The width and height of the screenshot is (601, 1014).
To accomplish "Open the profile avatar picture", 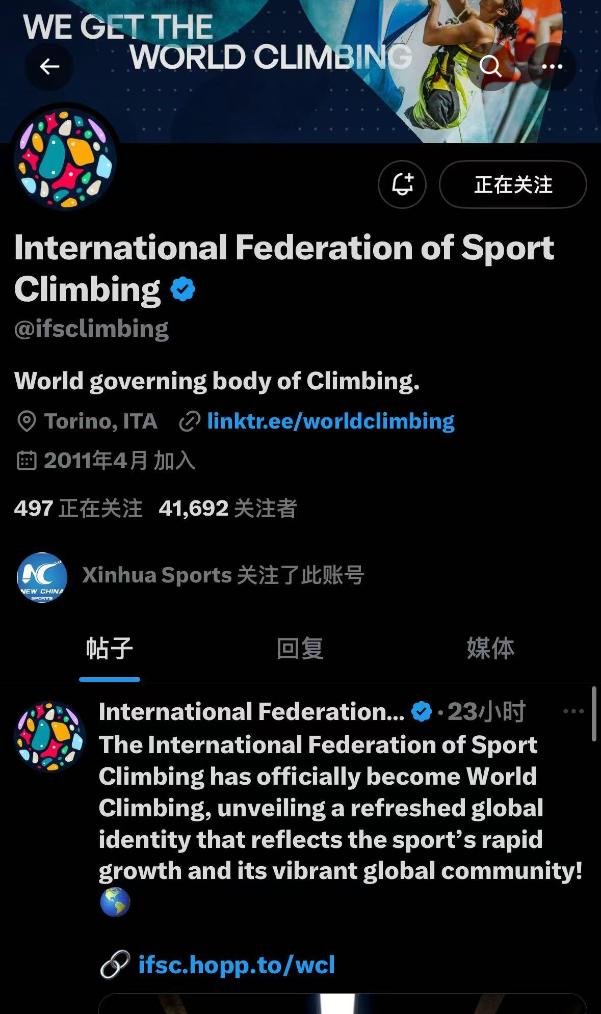I will tap(65, 159).
